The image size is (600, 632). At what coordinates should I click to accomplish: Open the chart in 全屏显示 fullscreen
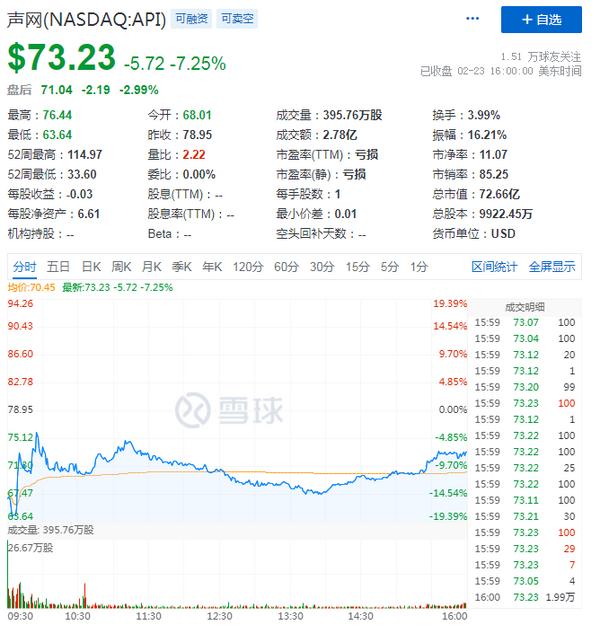552,266
